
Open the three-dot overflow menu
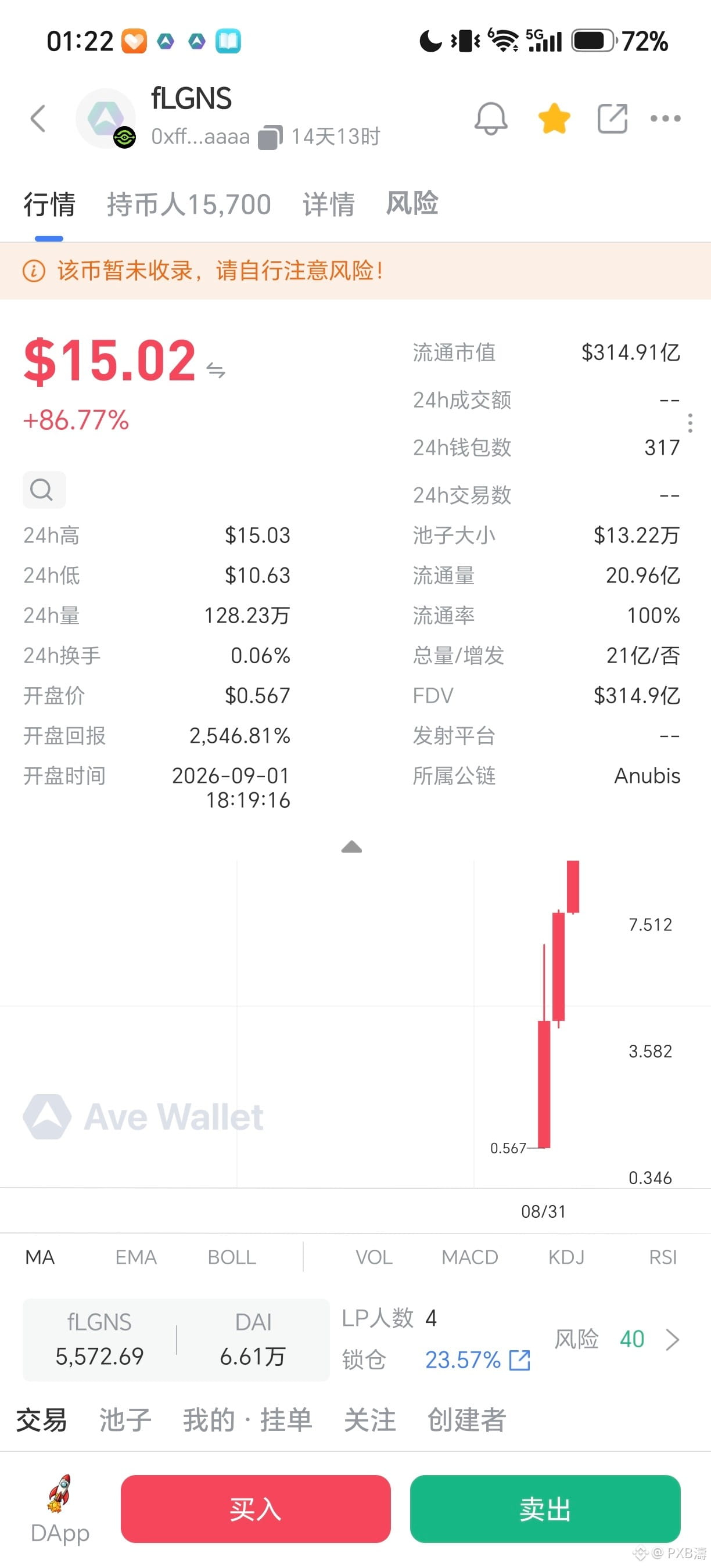pyautogui.click(x=665, y=118)
